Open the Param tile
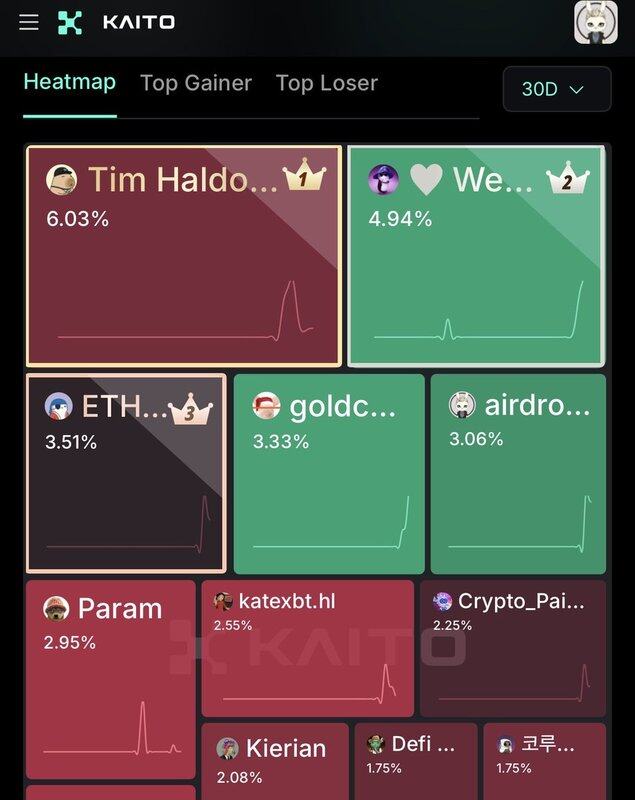 click(111, 678)
